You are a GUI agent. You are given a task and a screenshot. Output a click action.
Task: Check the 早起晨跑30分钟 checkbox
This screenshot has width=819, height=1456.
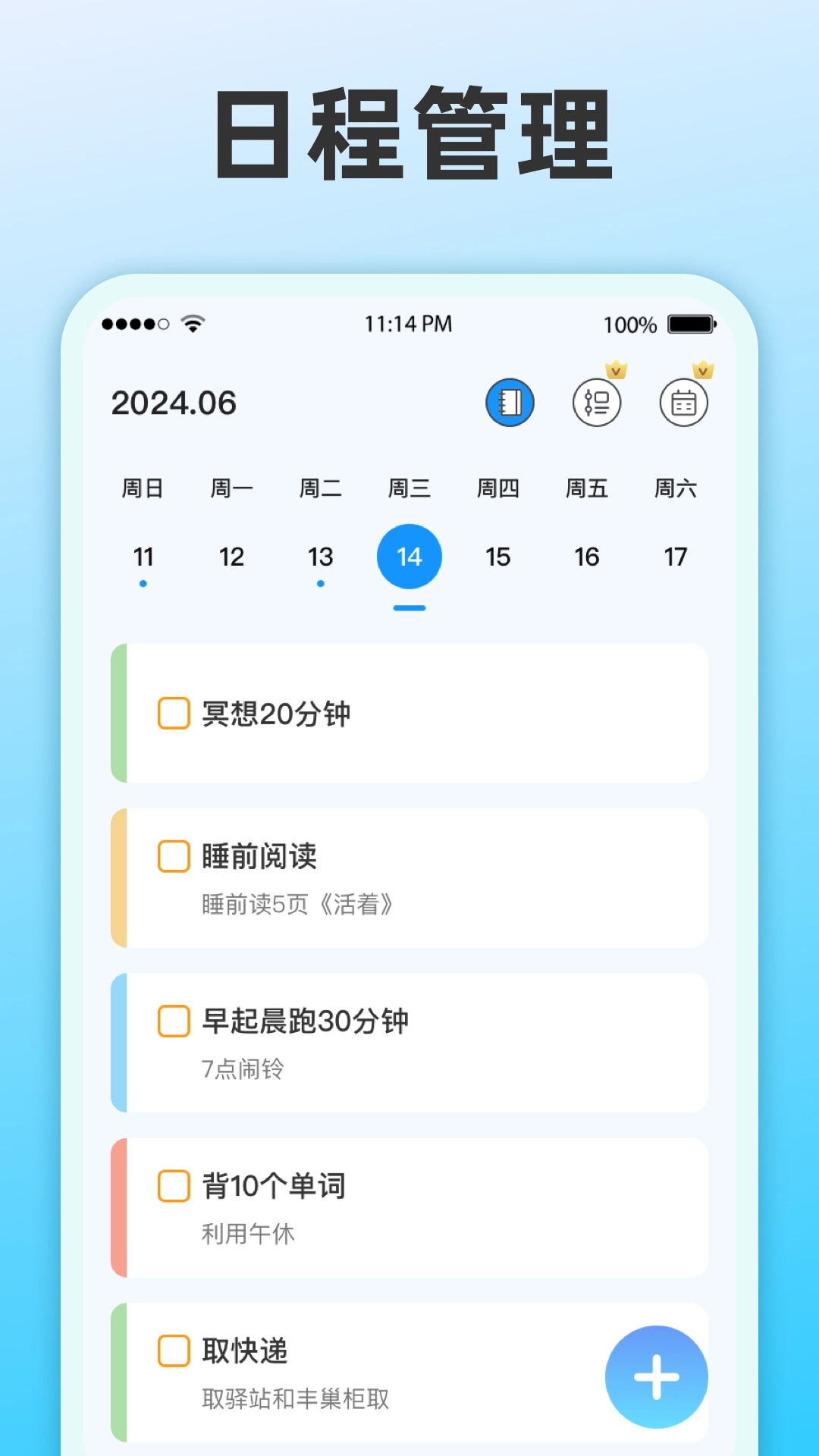(173, 1021)
